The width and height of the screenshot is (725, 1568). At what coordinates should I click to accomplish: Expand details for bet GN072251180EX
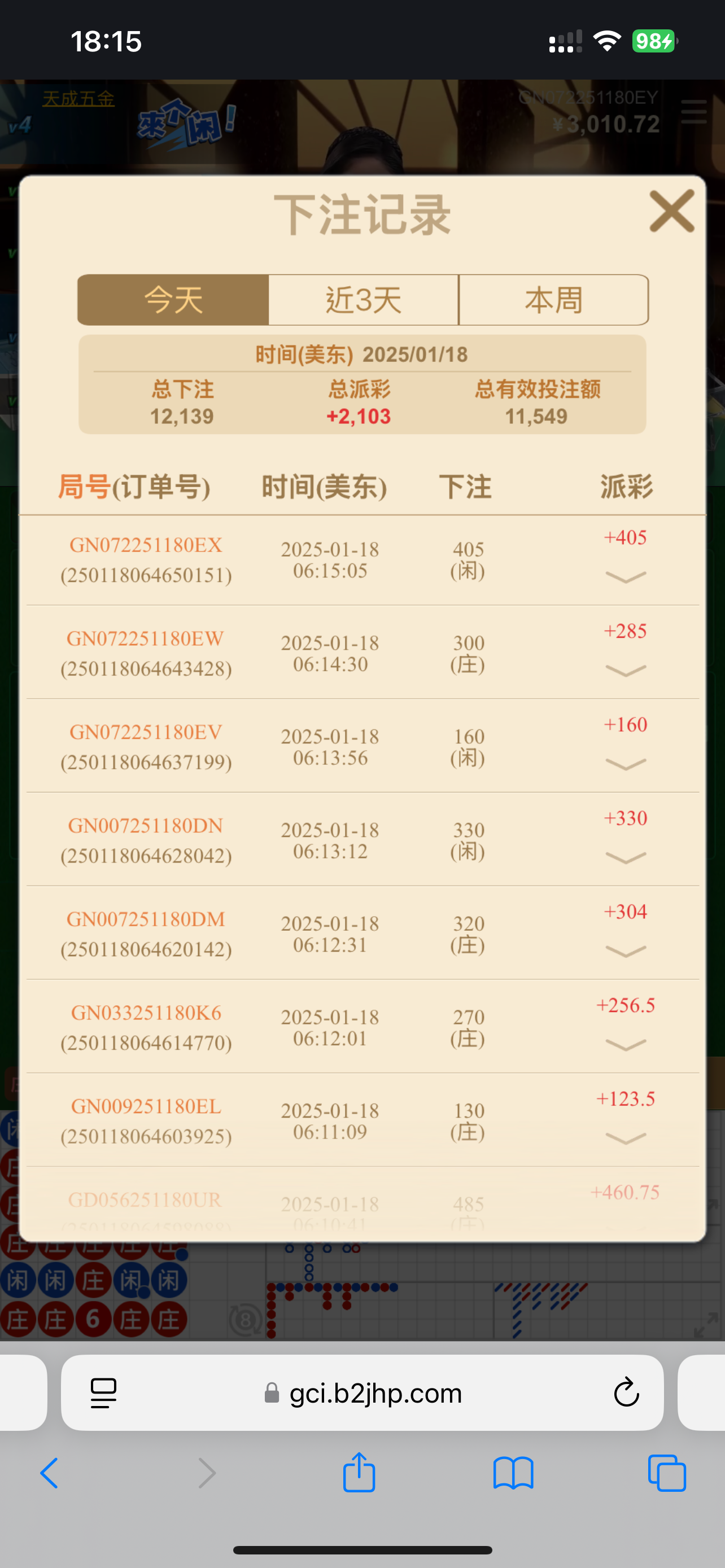tap(625, 576)
